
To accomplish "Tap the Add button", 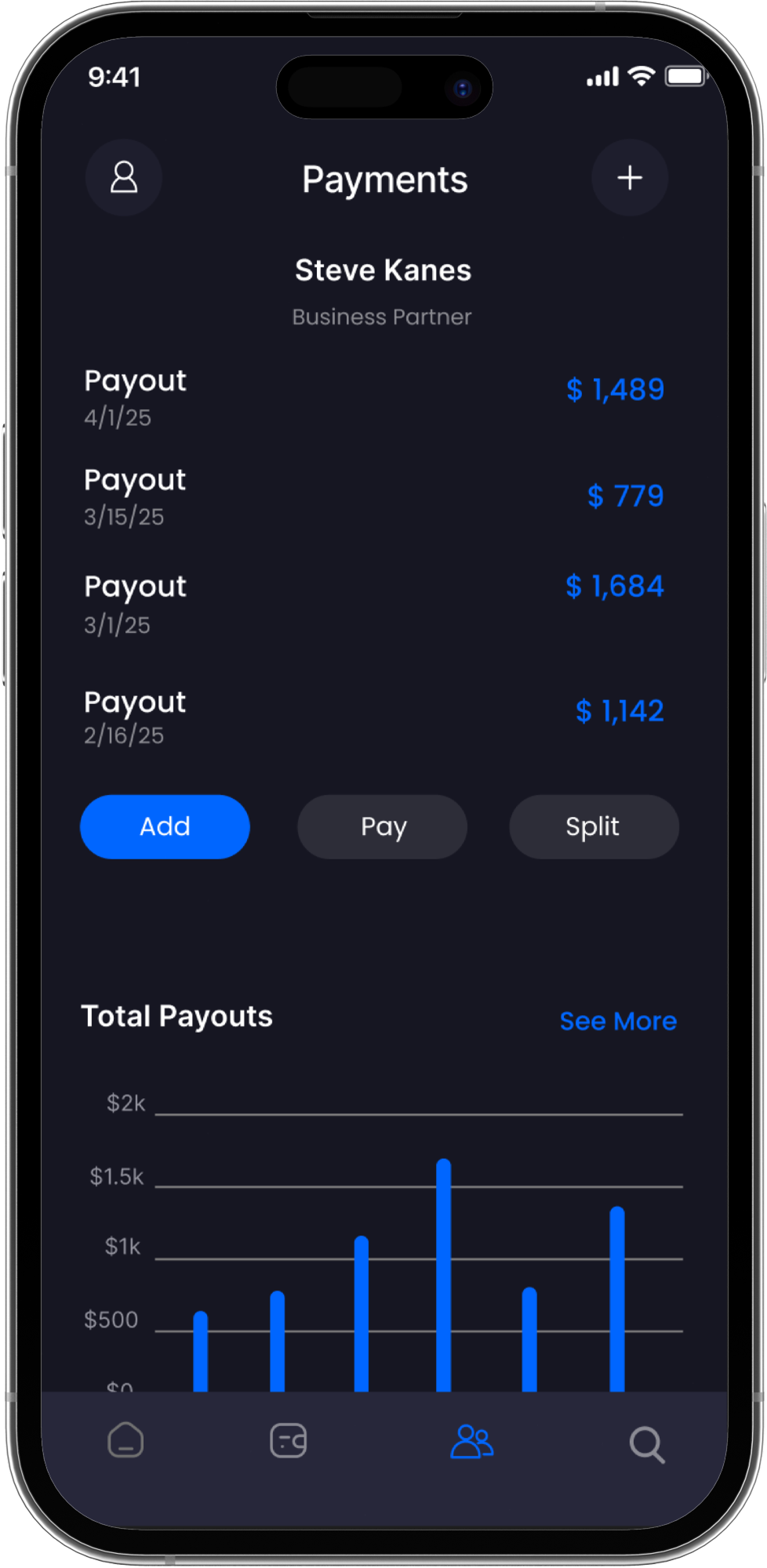I will (165, 826).
